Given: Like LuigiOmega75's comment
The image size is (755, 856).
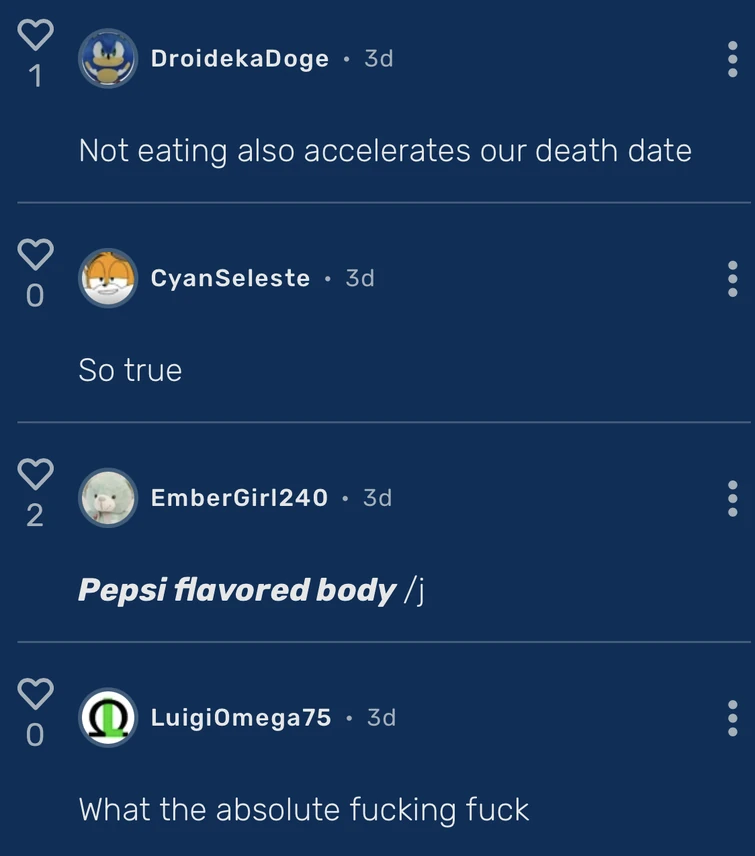Looking at the screenshot, I should 35,693.
